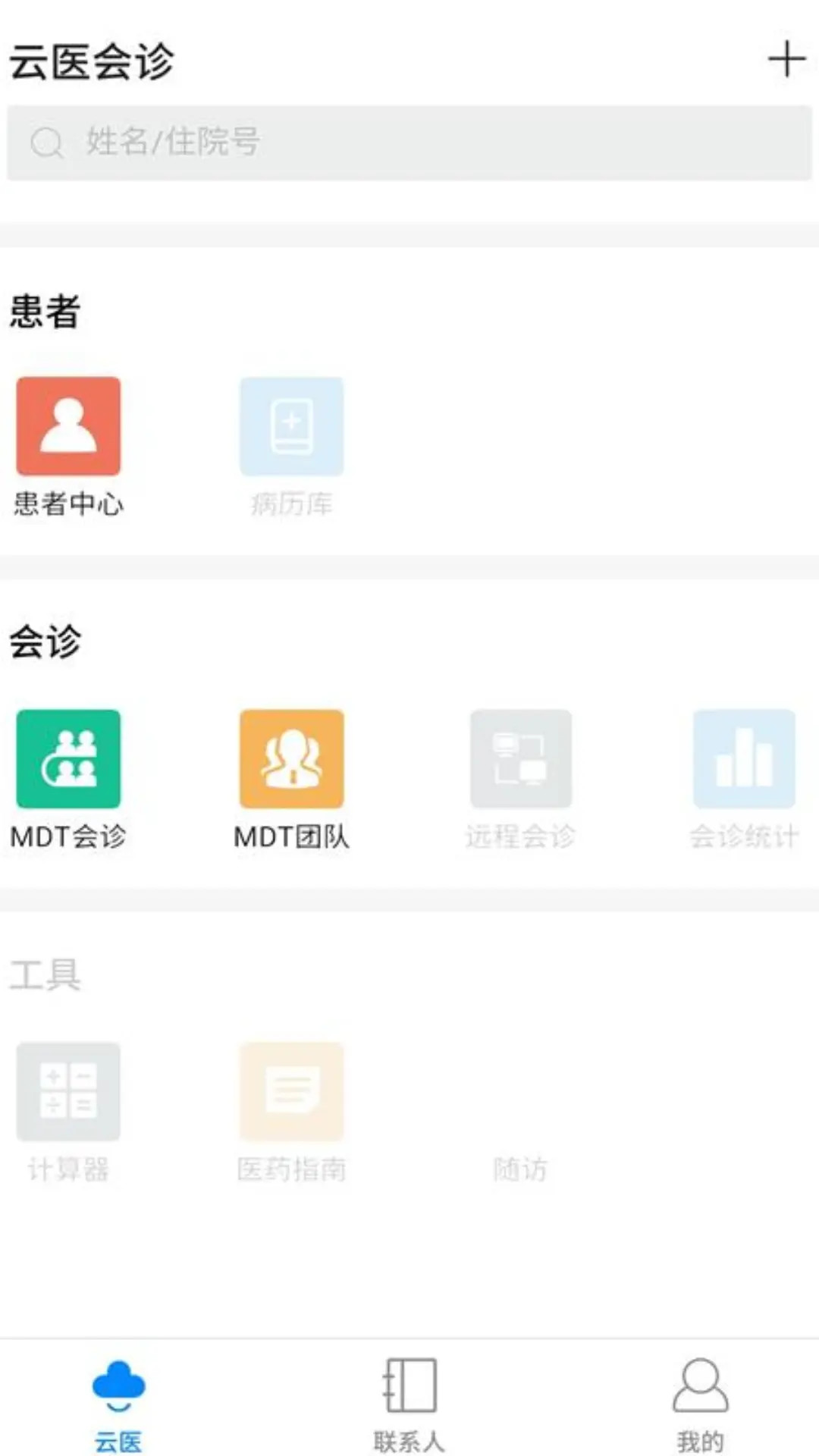Open the 姓名/住院号 search field
The width and height of the screenshot is (819, 1456).
point(409,143)
